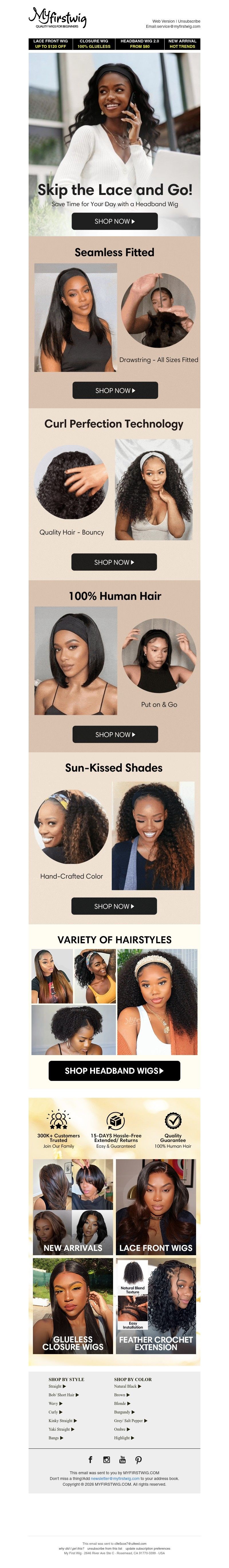This screenshot has height=1568, width=229.
Task: Open the Web Version link
Action: tap(163, 21)
